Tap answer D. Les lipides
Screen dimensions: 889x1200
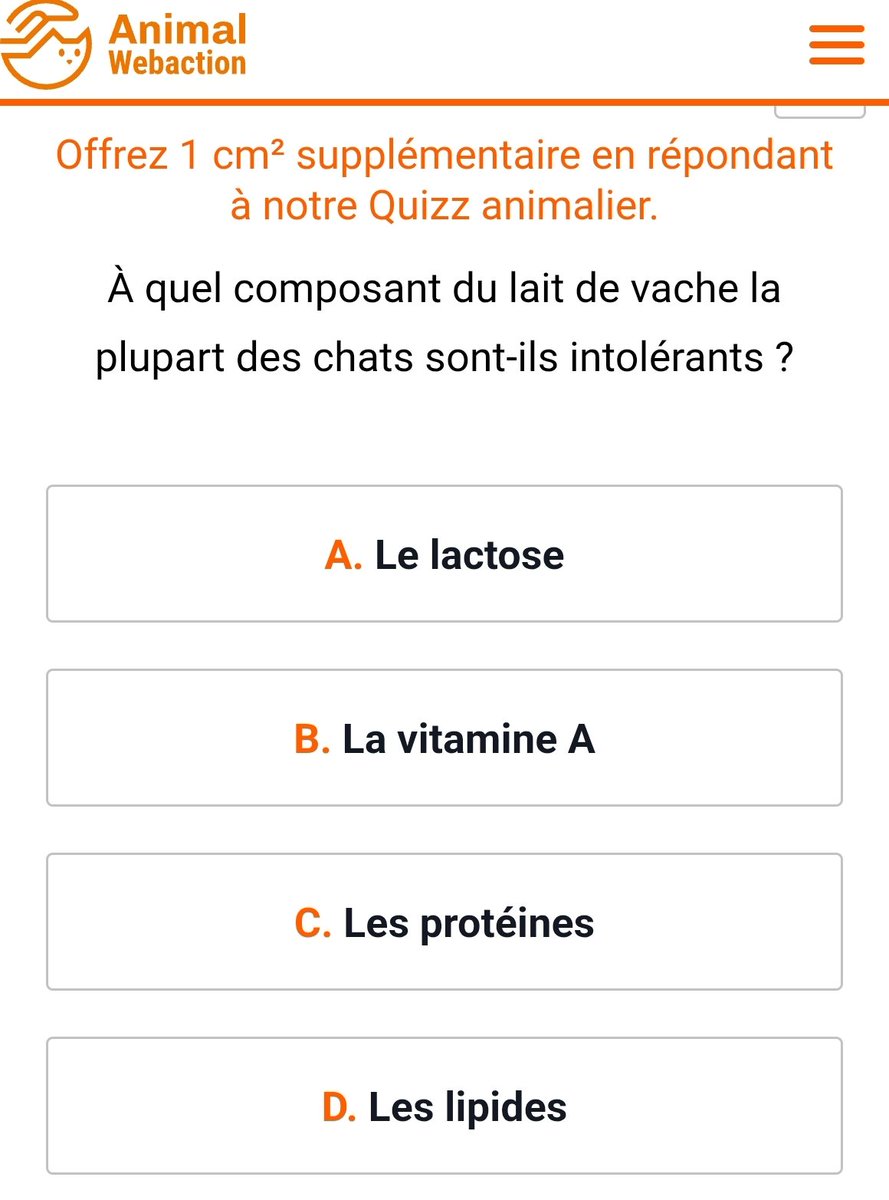coord(444,1106)
